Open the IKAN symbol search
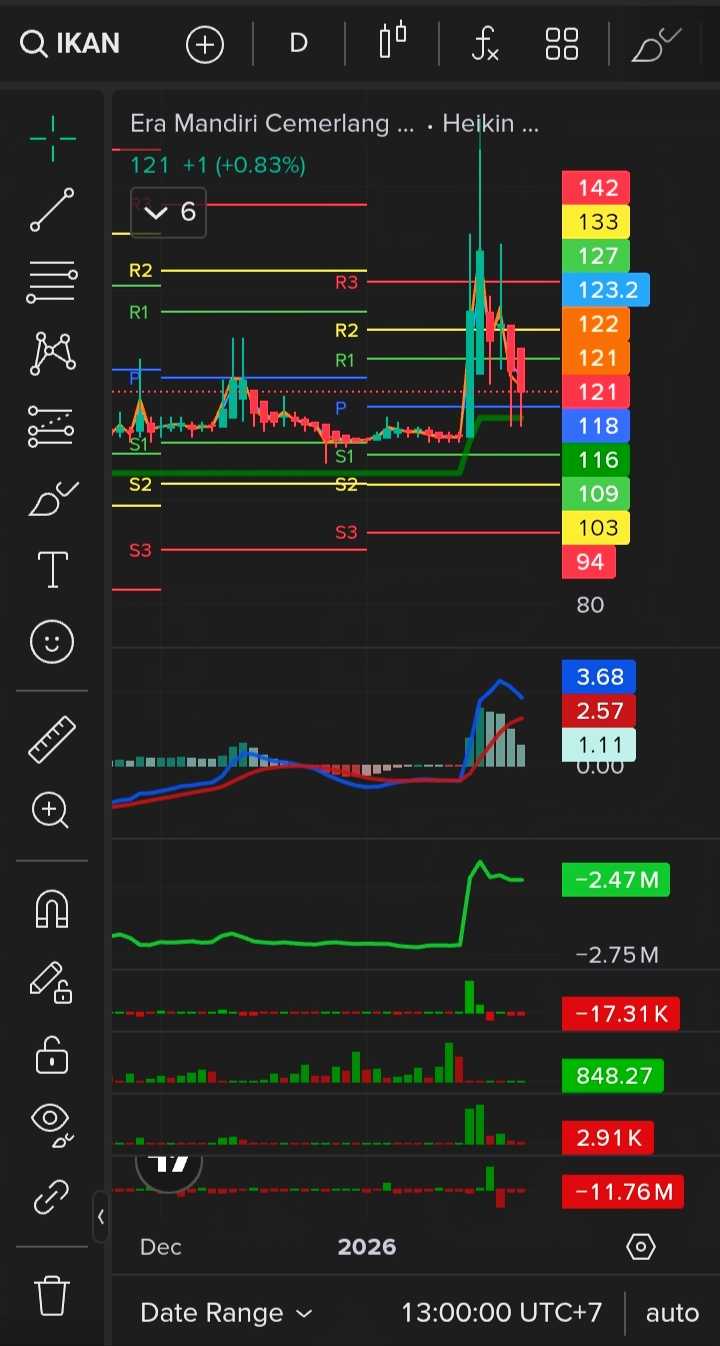 pos(70,44)
